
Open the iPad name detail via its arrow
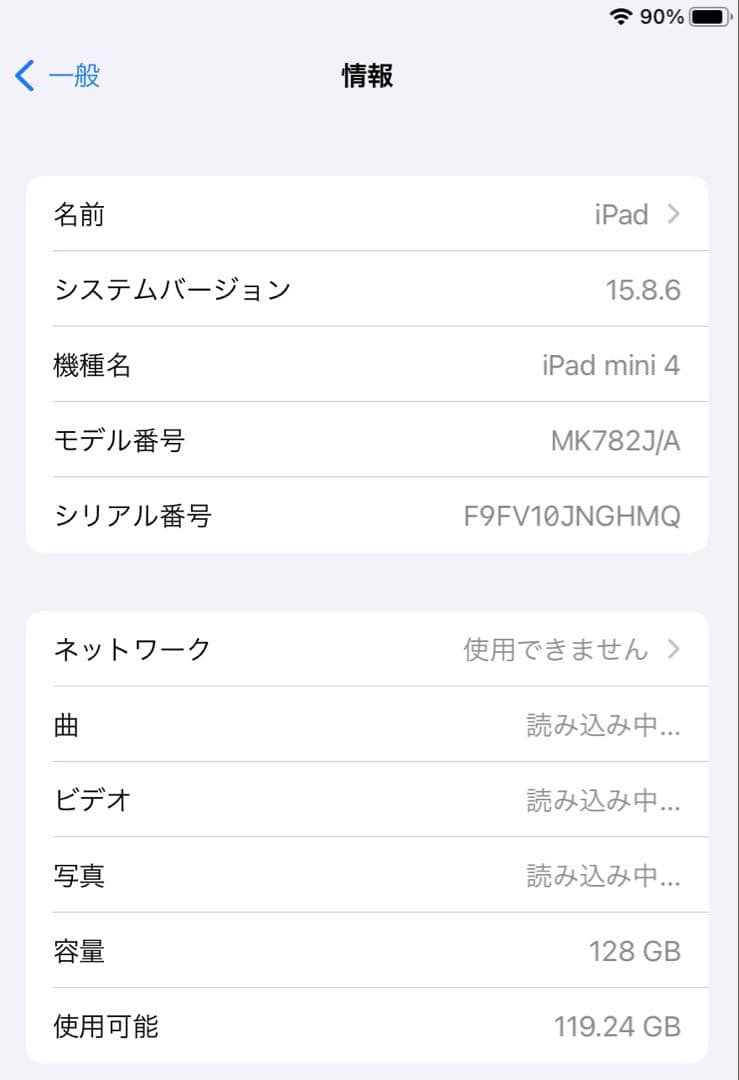[674, 214]
